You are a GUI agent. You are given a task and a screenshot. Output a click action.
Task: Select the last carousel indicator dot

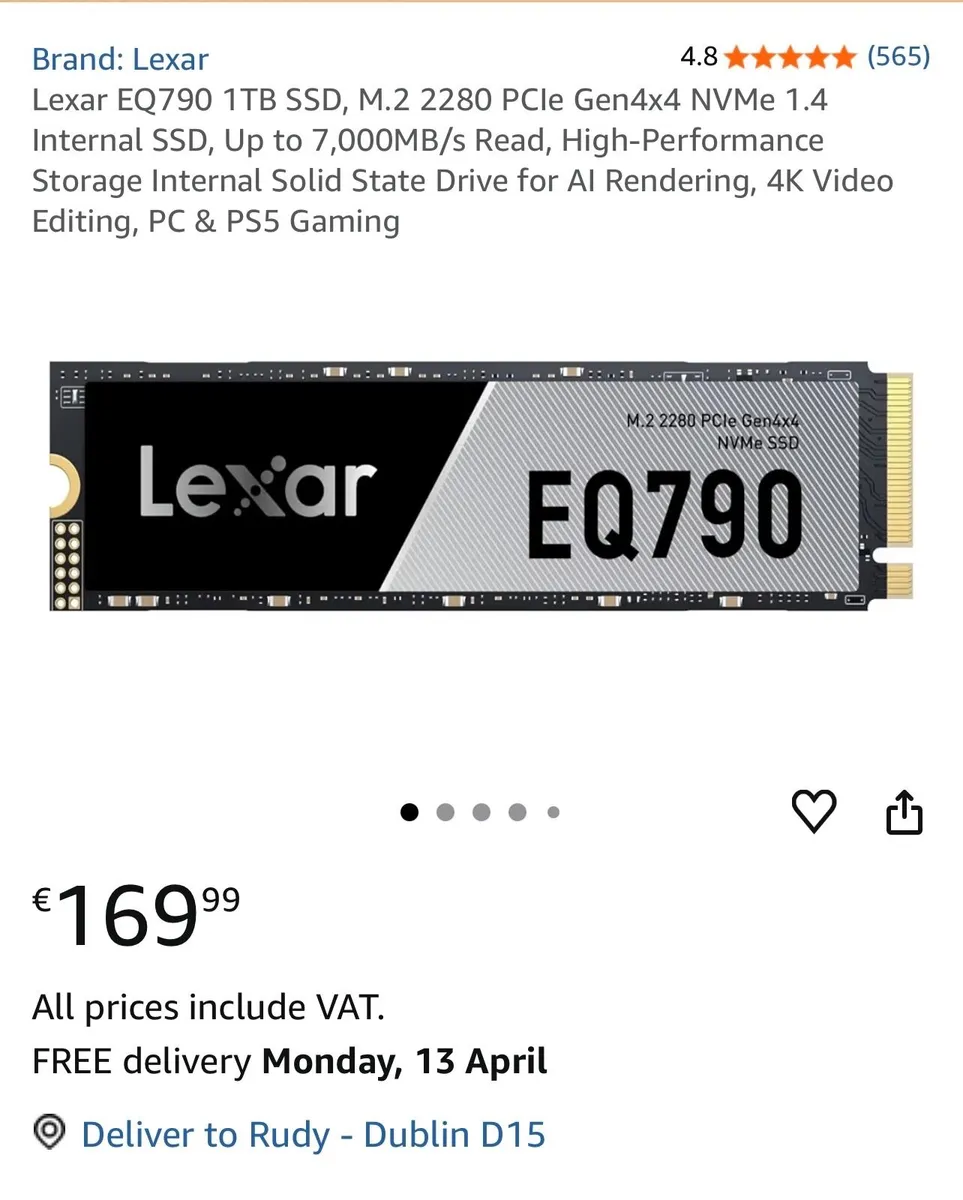point(552,812)
